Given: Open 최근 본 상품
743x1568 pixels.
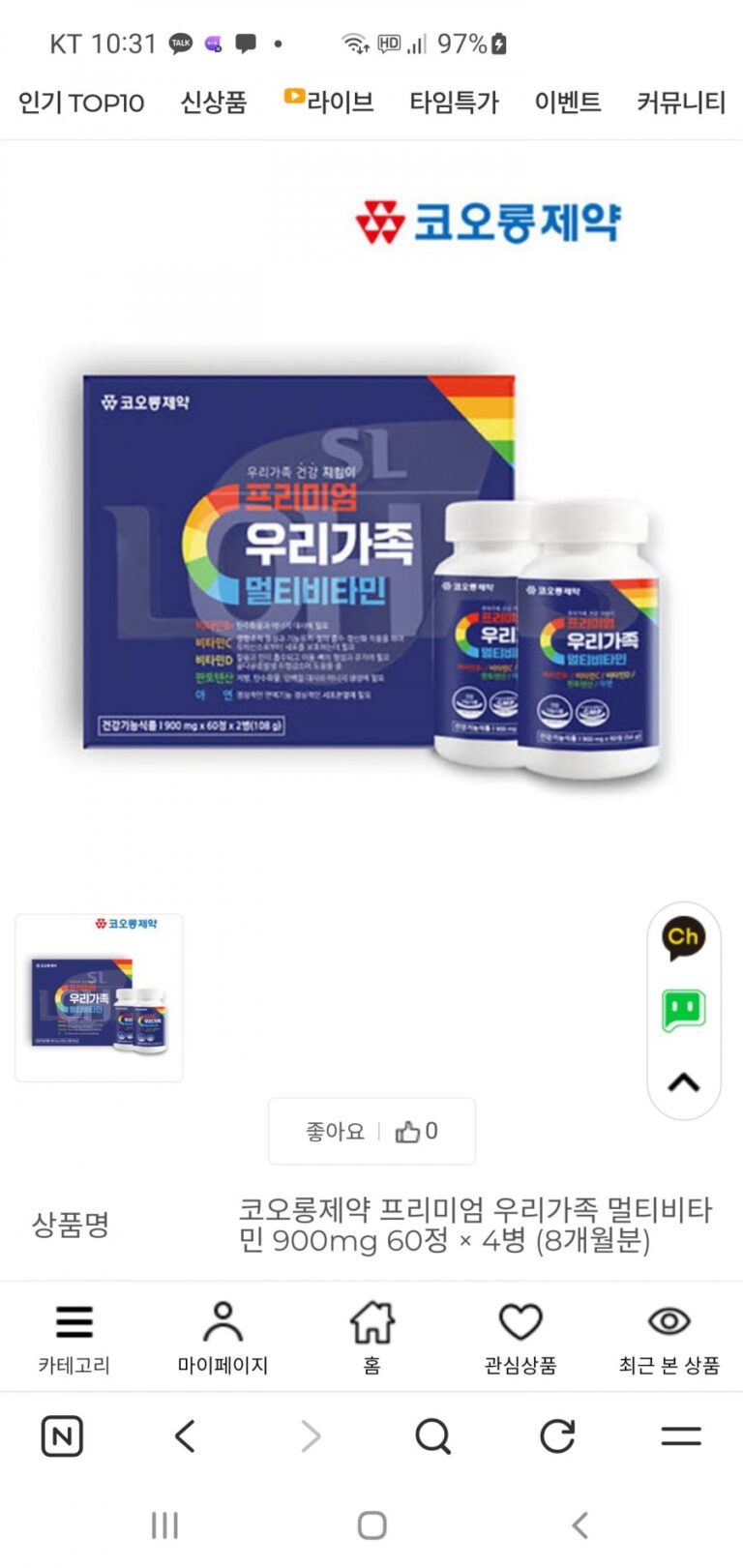Looking at the screenshot, I should [x=669, y=1338].
